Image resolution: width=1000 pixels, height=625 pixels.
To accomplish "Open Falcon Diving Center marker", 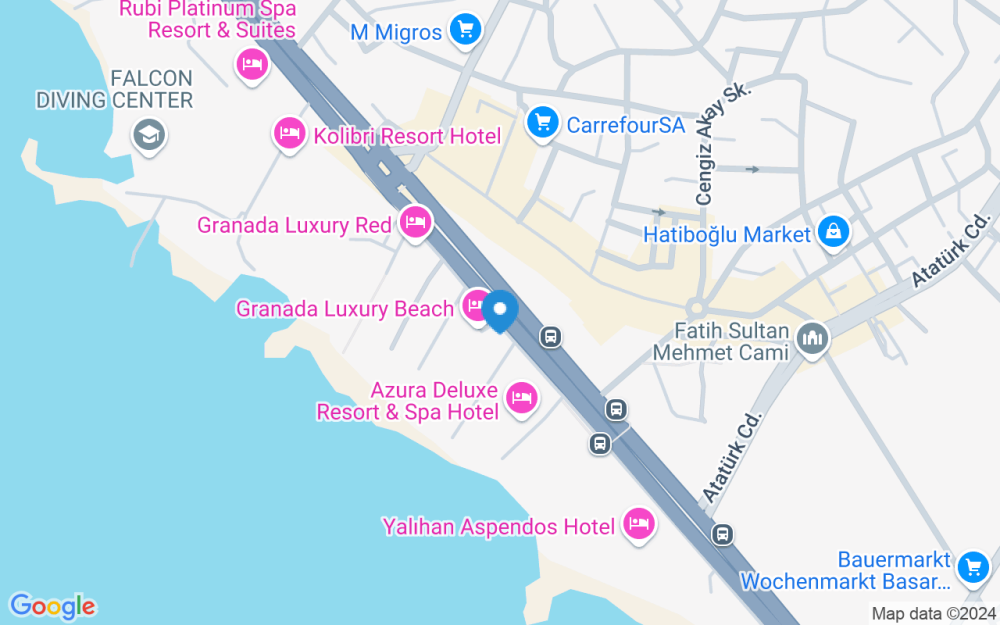I will click(149, 136).
